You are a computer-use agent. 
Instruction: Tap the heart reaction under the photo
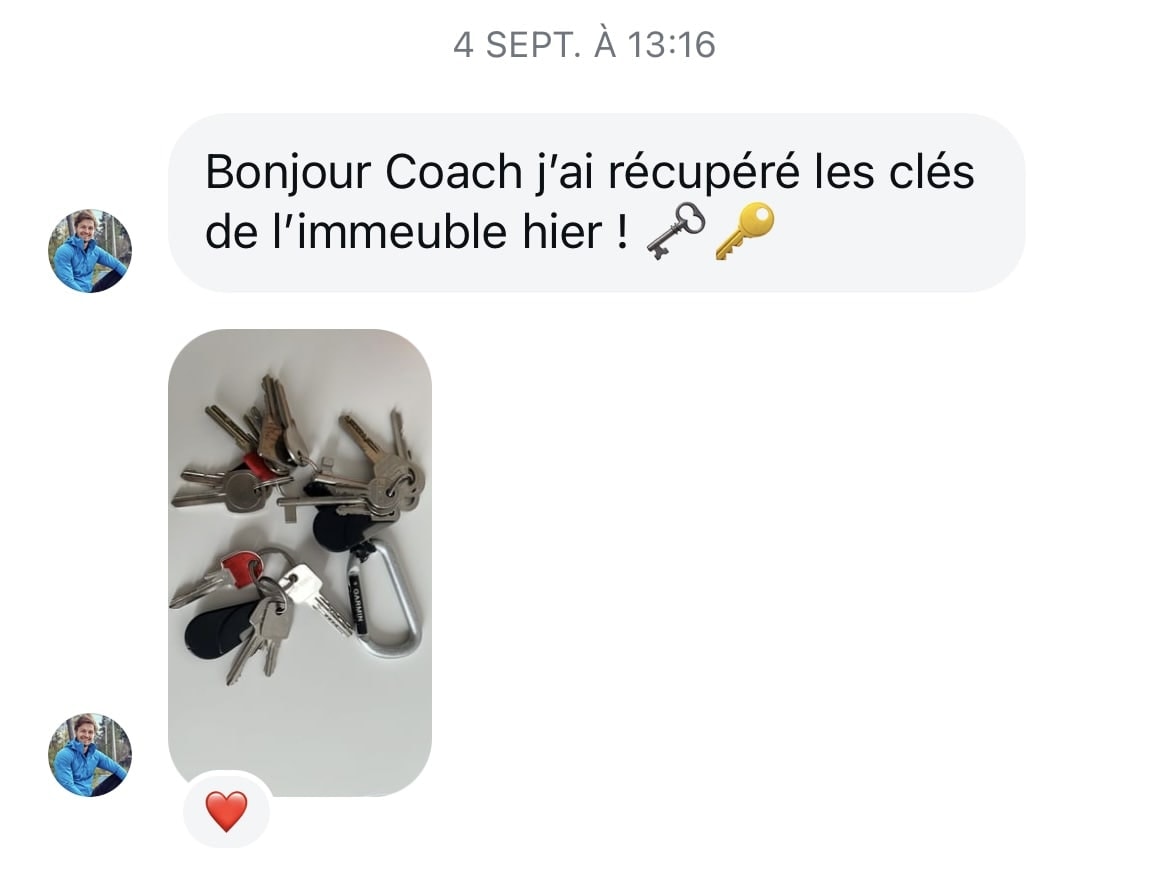pos(226,810)
